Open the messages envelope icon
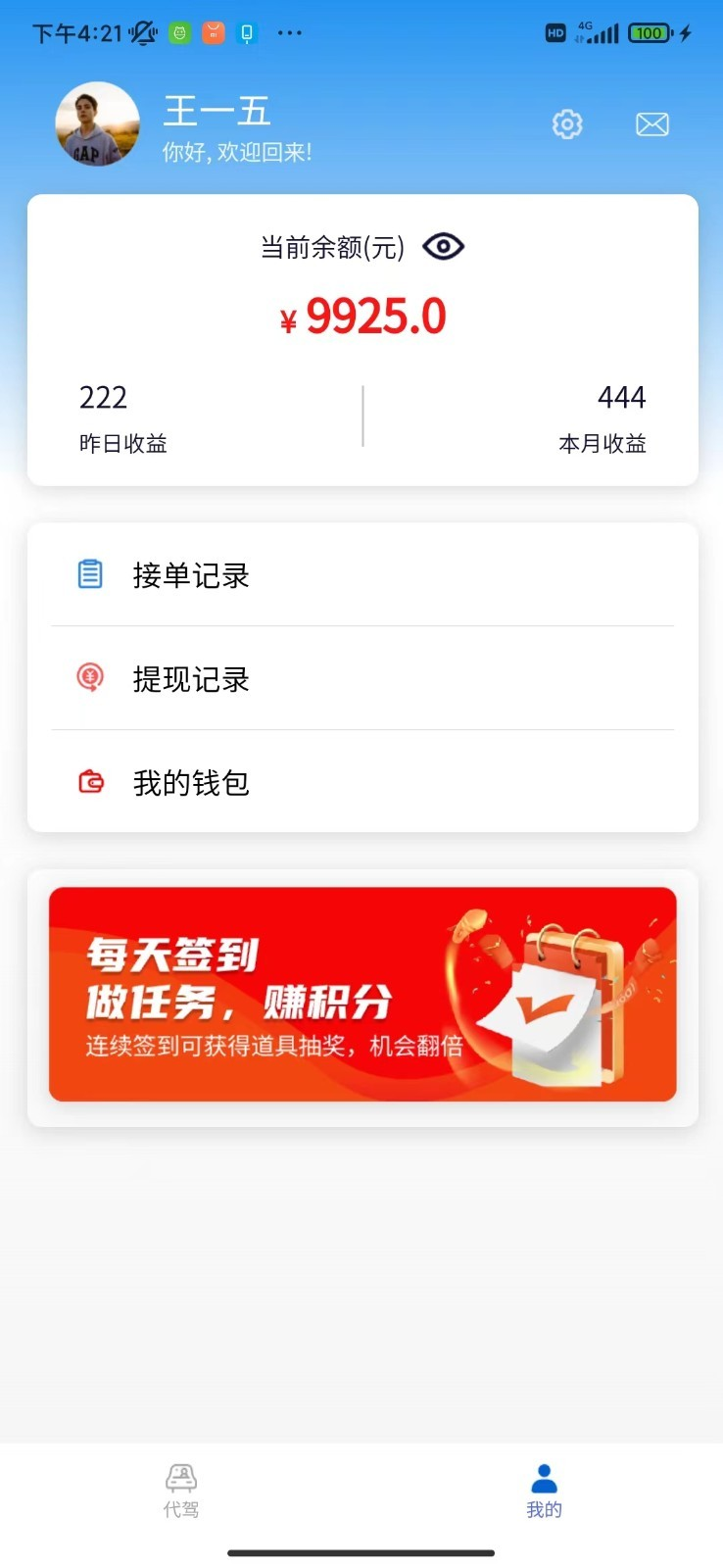The width and height of the screenshot is (723, 1568). tap(651, 124)
